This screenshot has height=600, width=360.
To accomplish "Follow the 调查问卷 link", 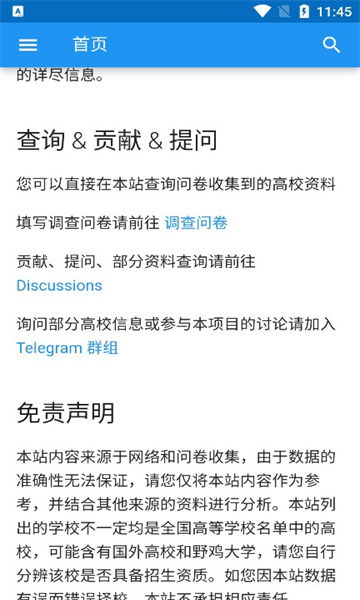I will [196, 223].
